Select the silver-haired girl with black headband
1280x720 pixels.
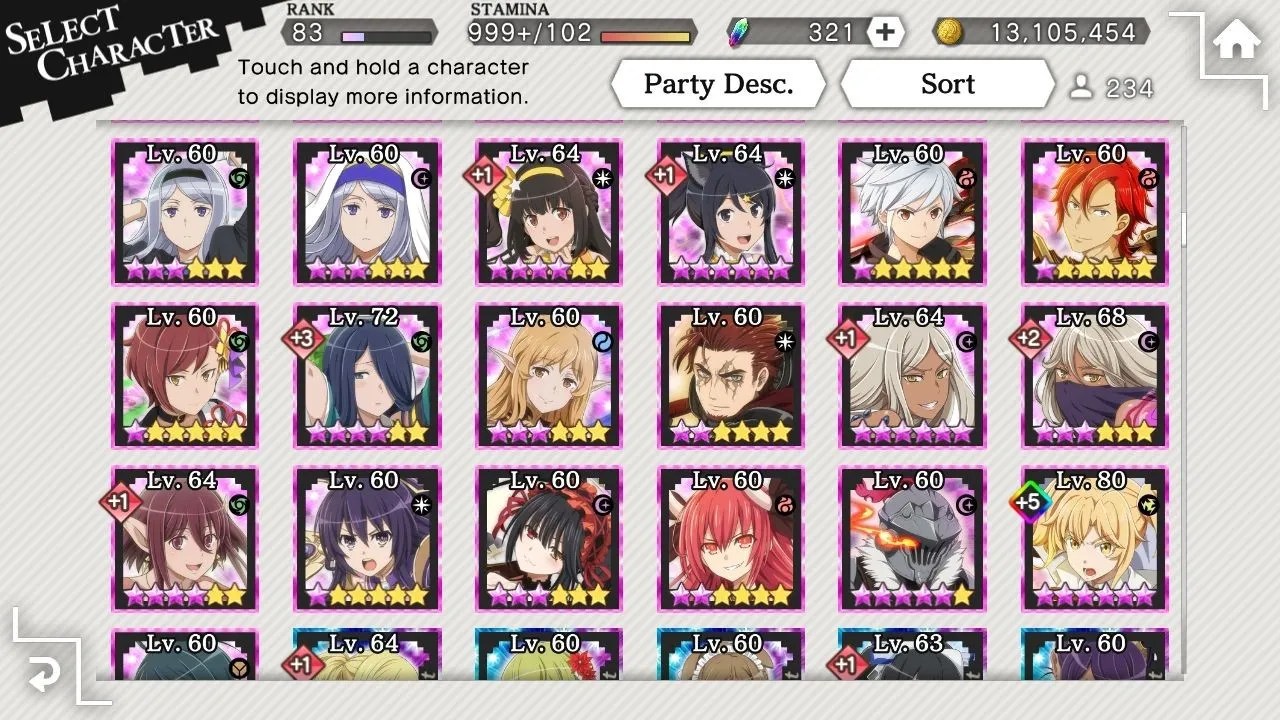pyautogui.click(x=185, y=212)
